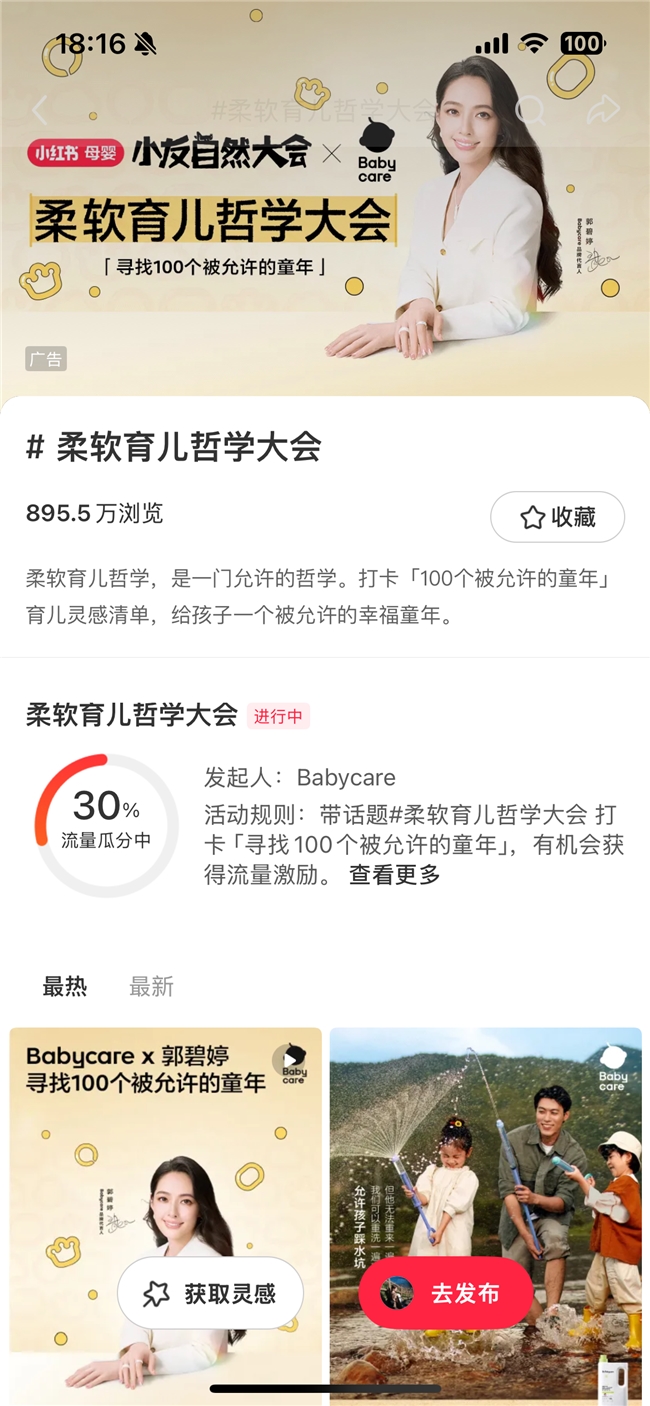Share this topic page

click(x=603, y=110)
